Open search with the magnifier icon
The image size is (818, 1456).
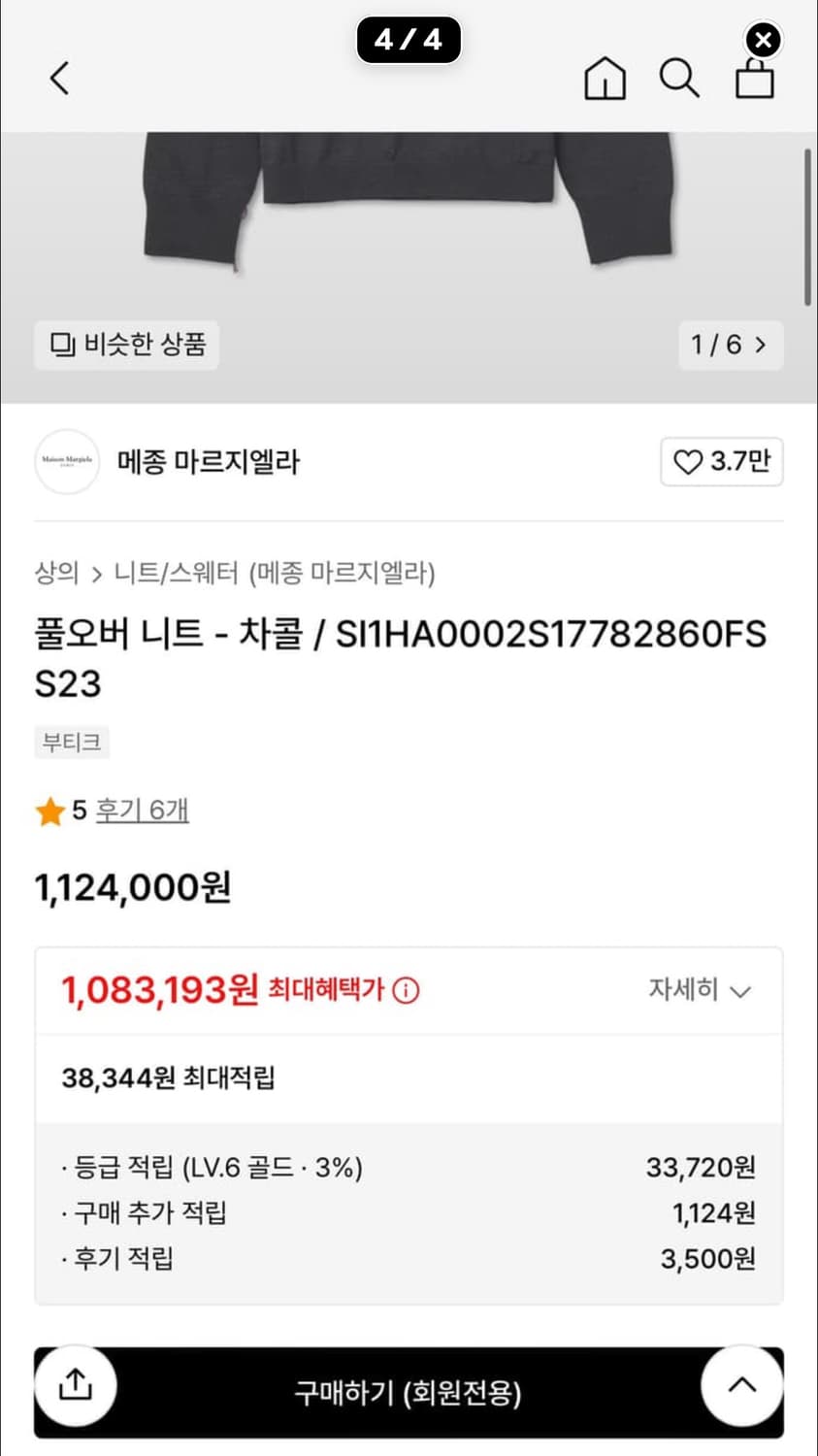679,79
